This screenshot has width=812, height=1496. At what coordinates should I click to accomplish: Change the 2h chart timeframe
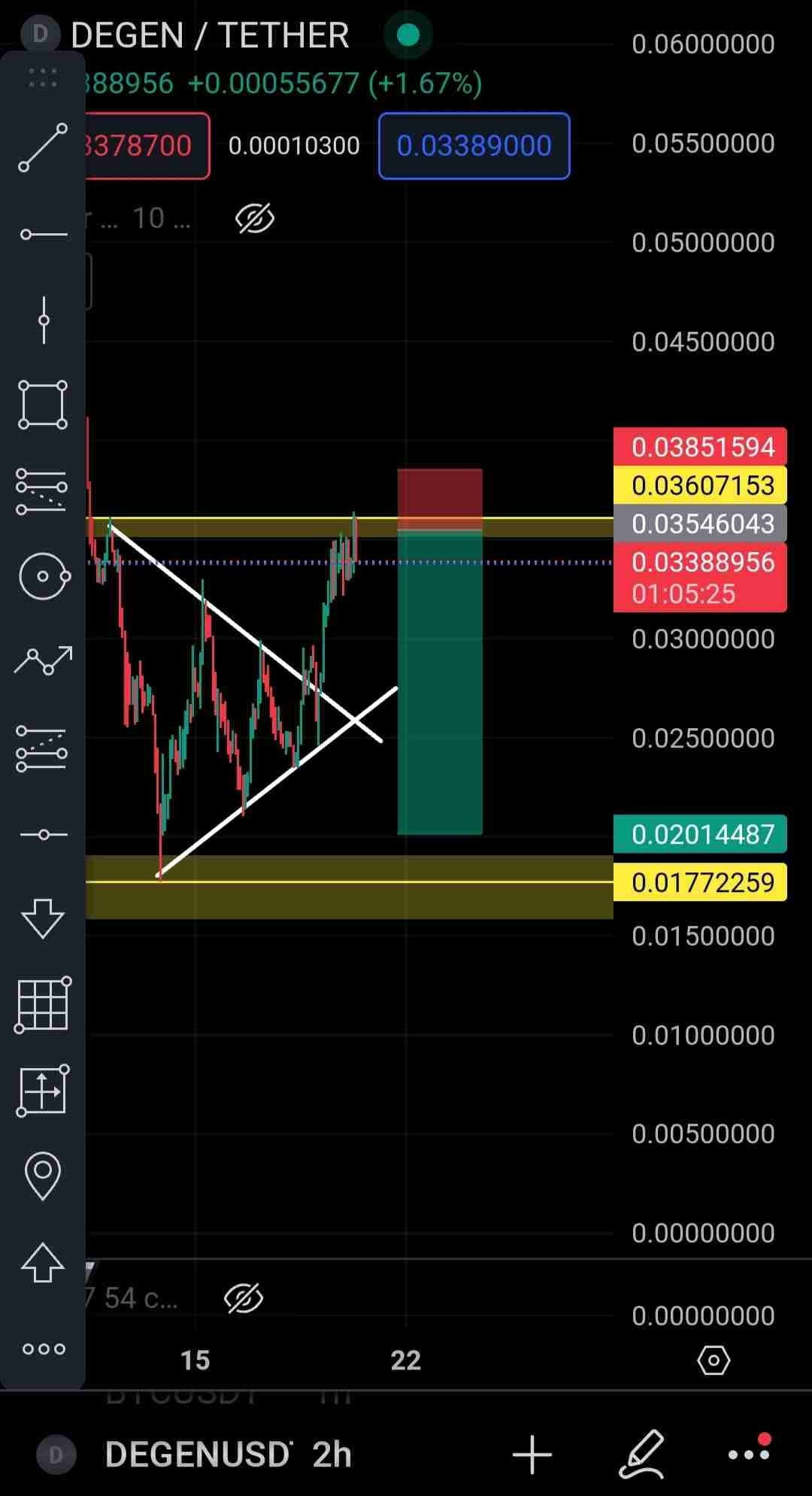pos(332,1455)
